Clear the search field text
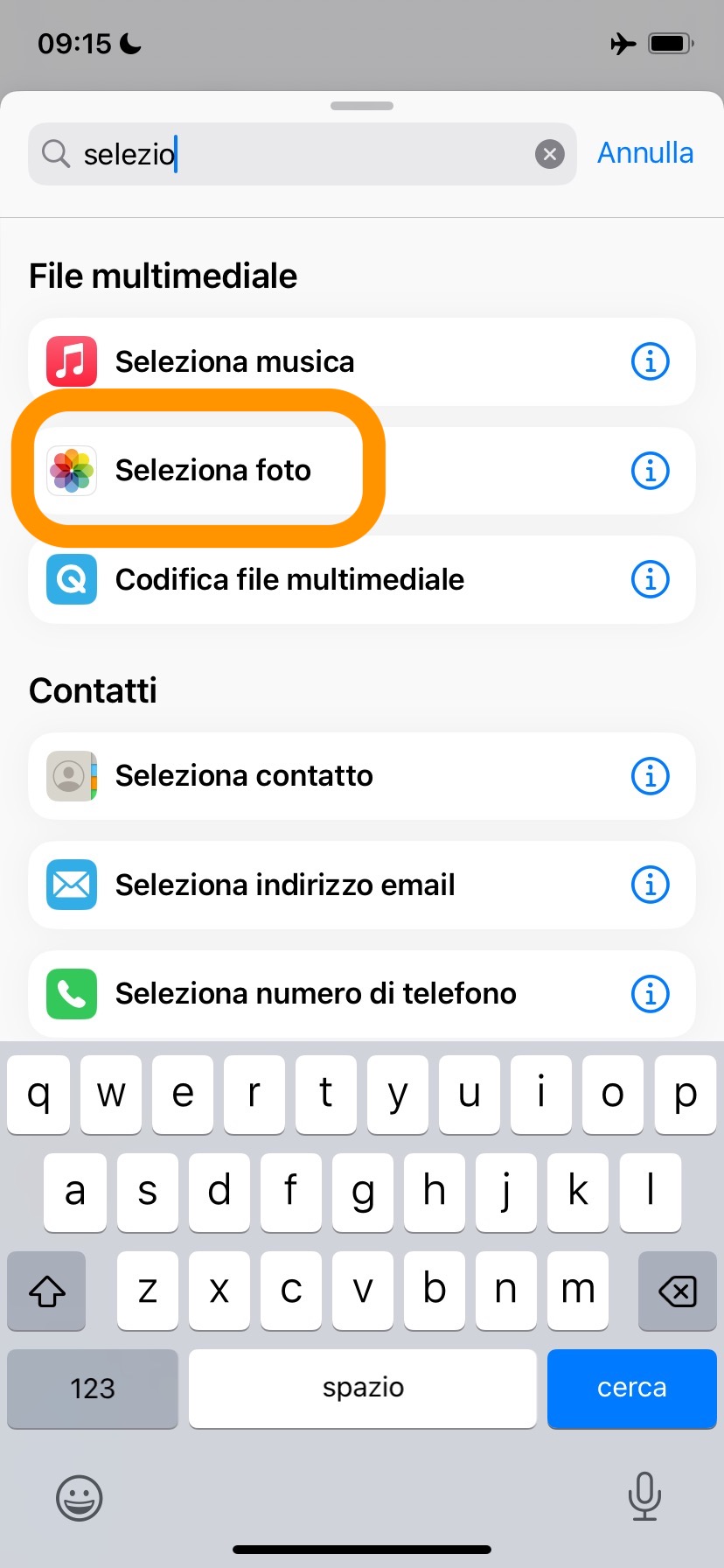 tap(549, 155)
